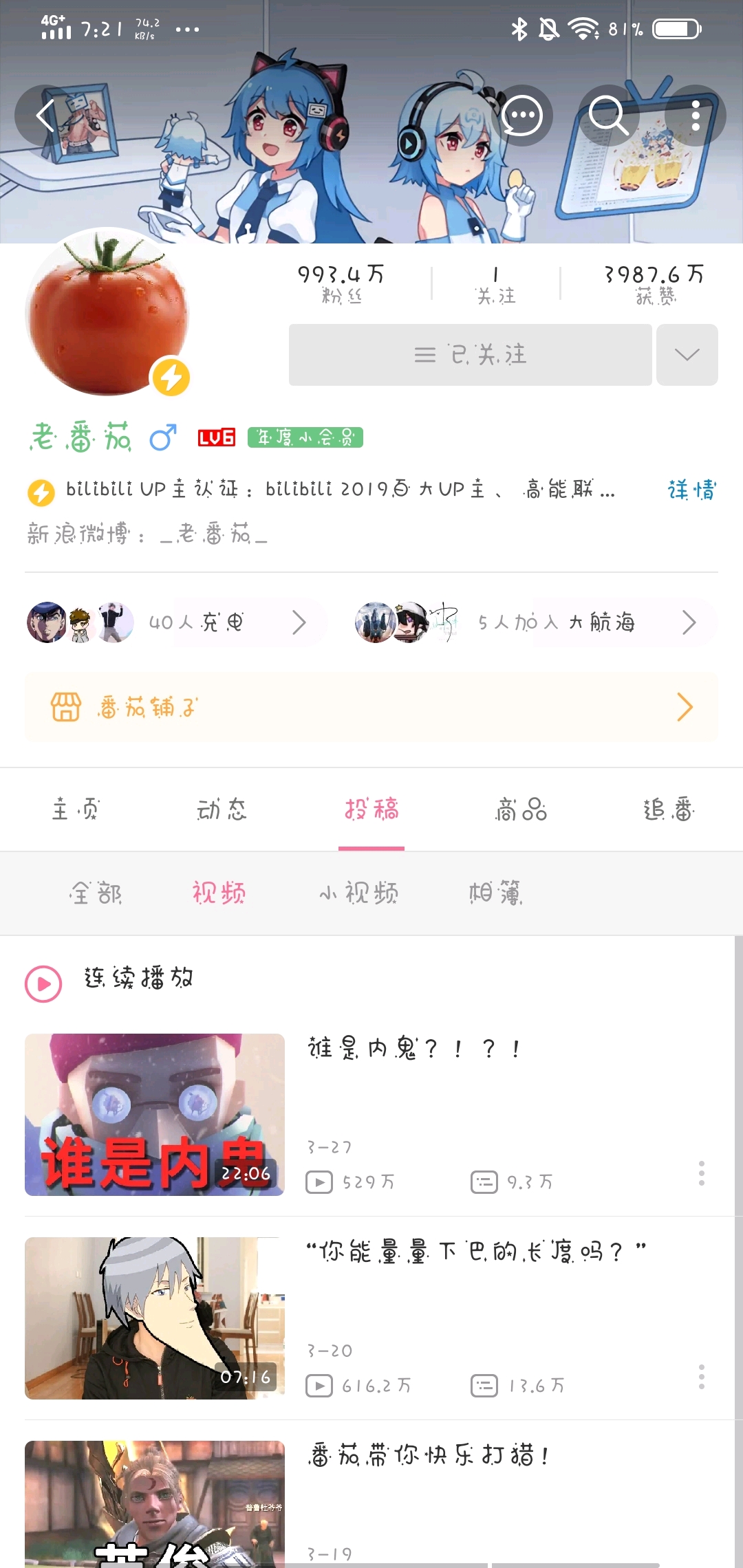Switch to the 商品 tab

pos(521,809)
